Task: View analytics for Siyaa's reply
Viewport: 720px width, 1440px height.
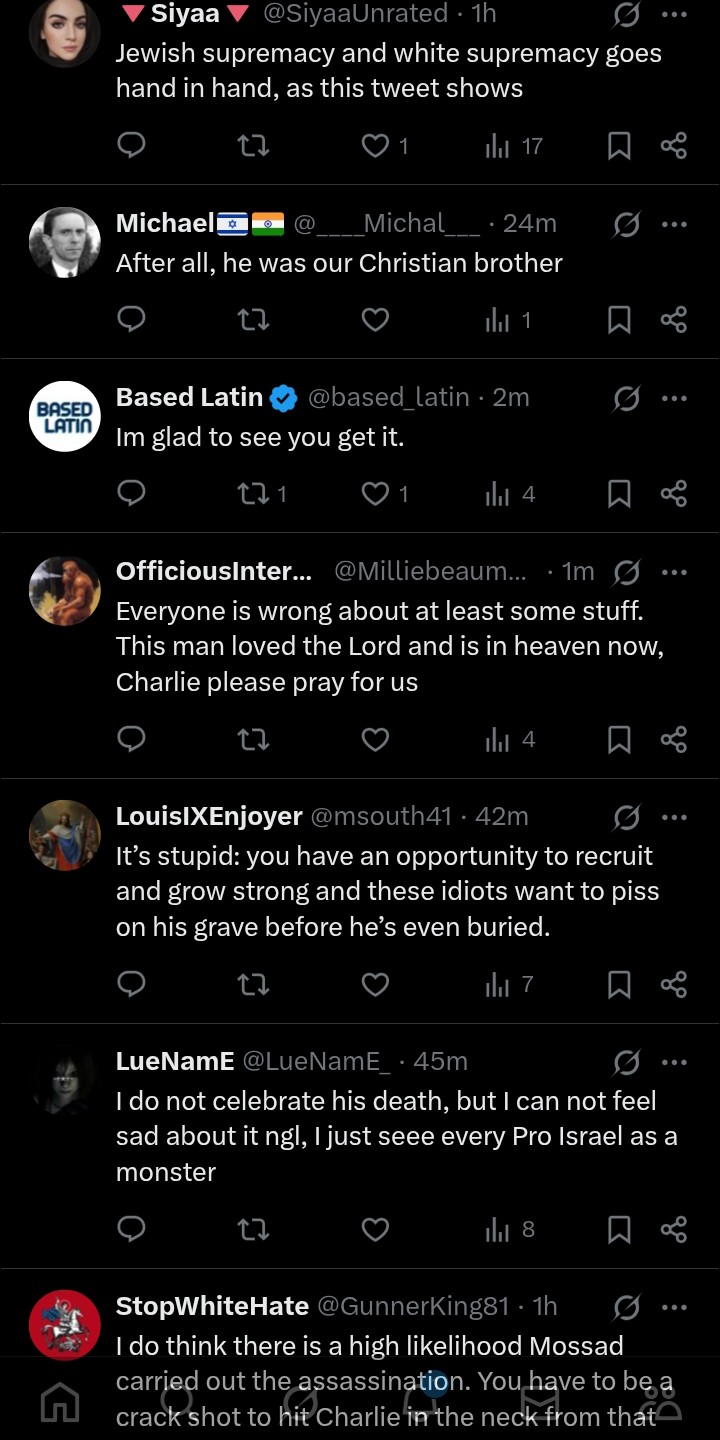Action: point(497,147)
